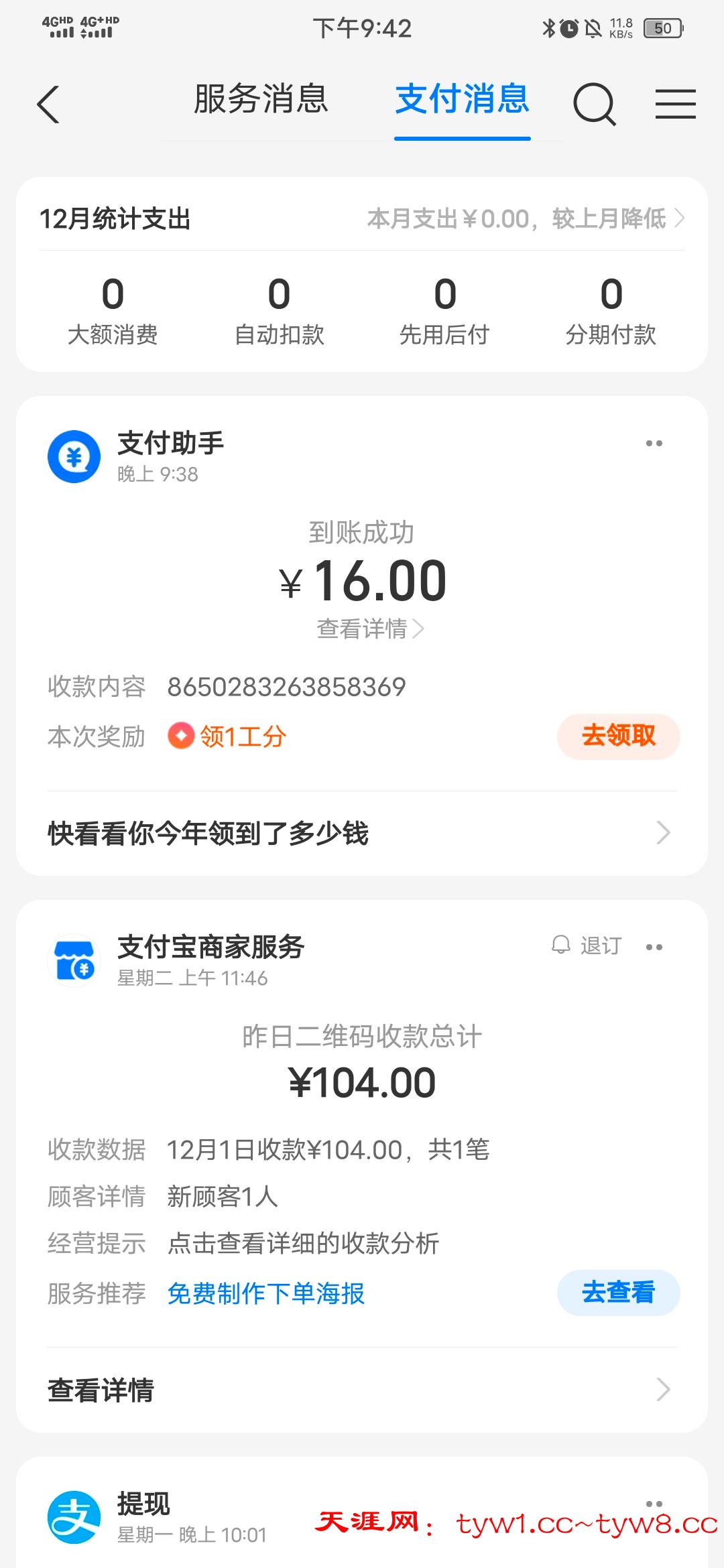Open the 提现 message card
Viewport: 724px width, 1568px height.
click(201, 1518)
